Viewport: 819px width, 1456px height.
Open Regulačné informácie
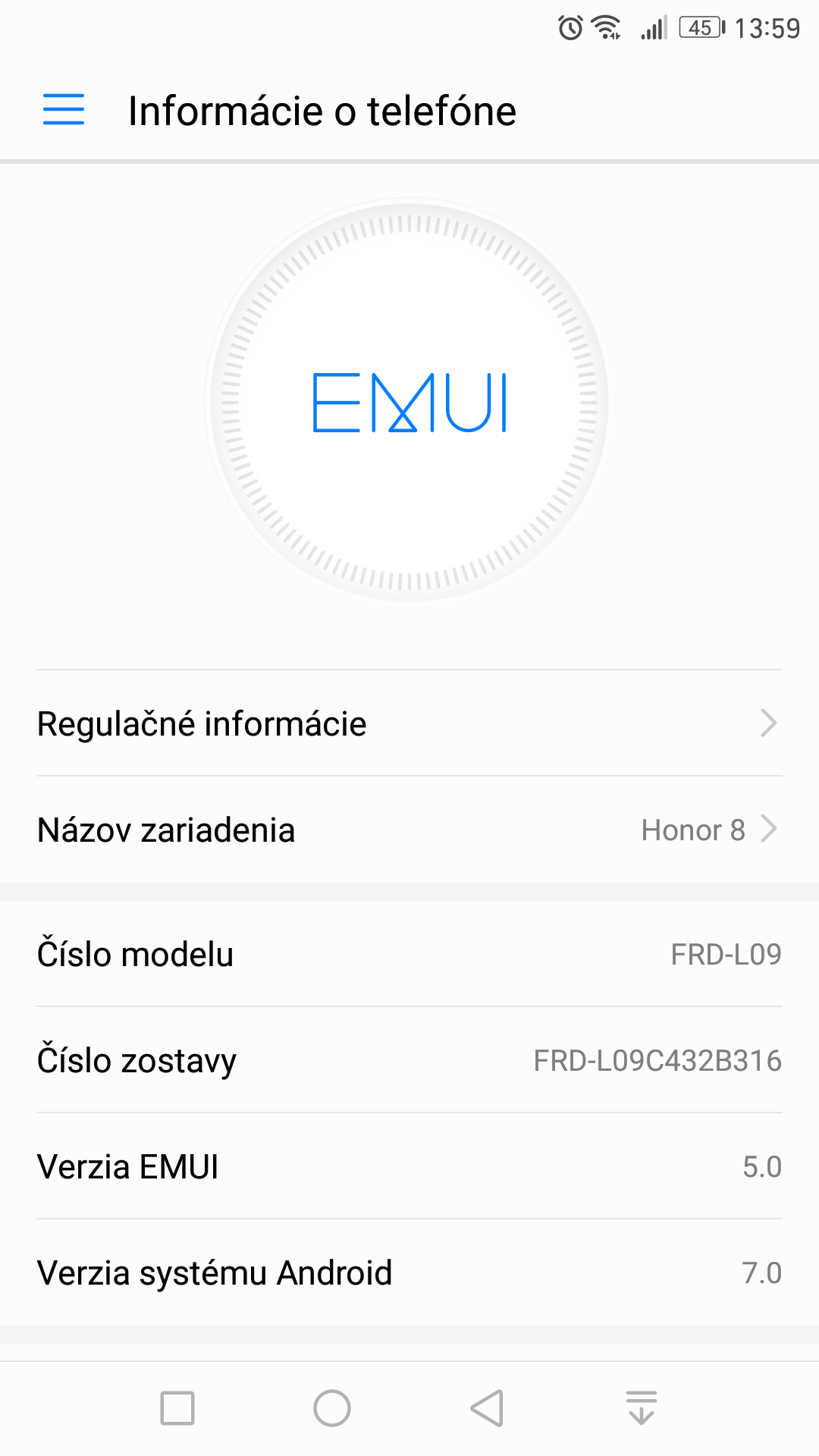409,723
